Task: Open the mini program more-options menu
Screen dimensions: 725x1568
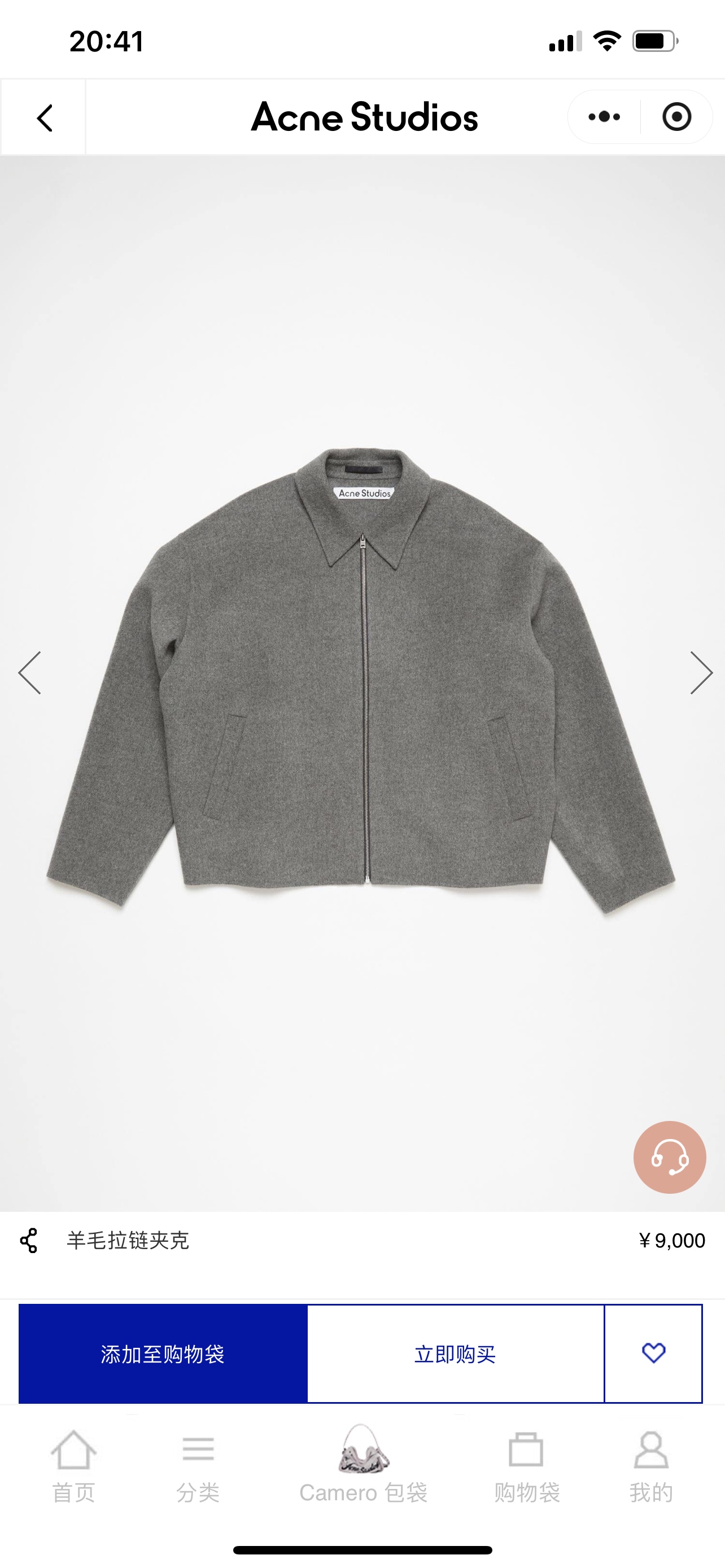Action: 604,117
